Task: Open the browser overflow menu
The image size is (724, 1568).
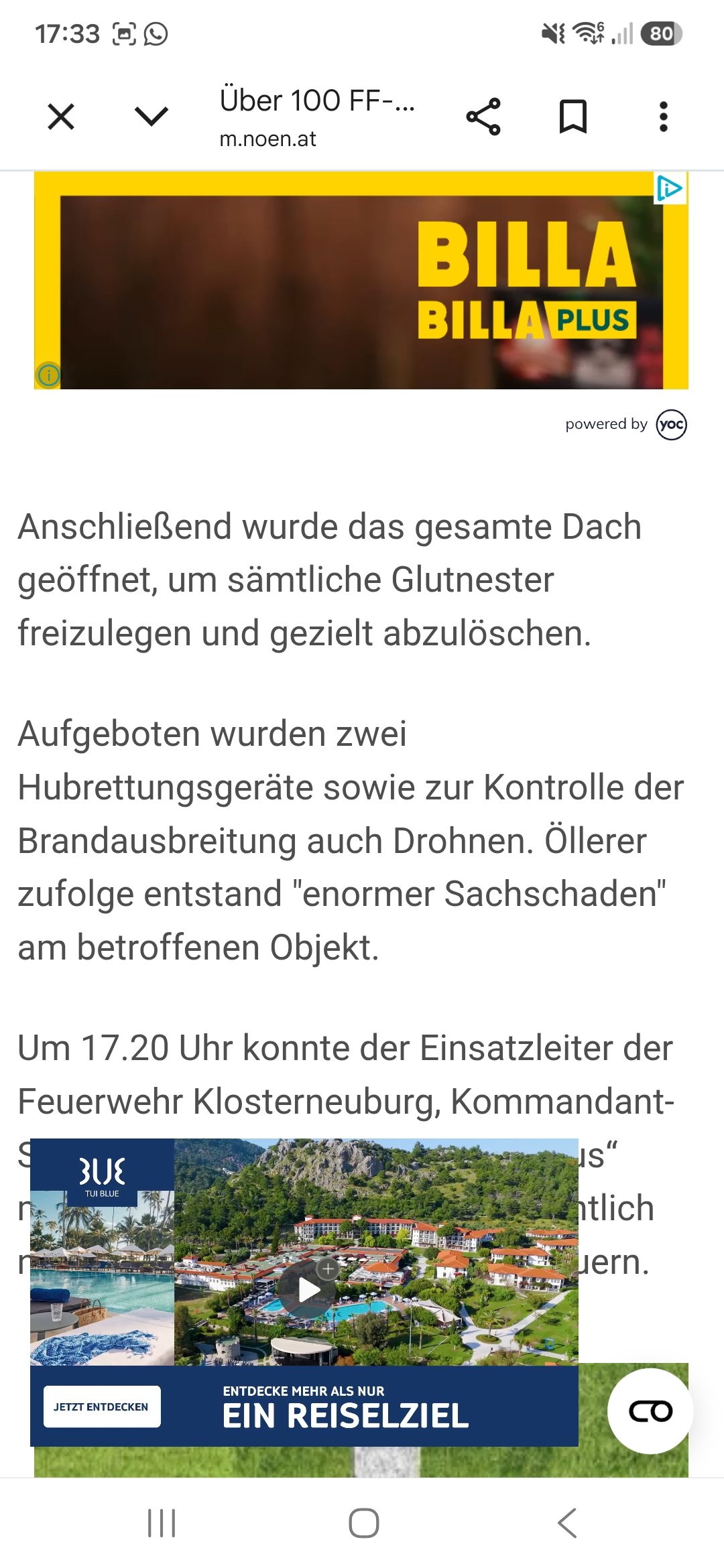Action: 664,117
